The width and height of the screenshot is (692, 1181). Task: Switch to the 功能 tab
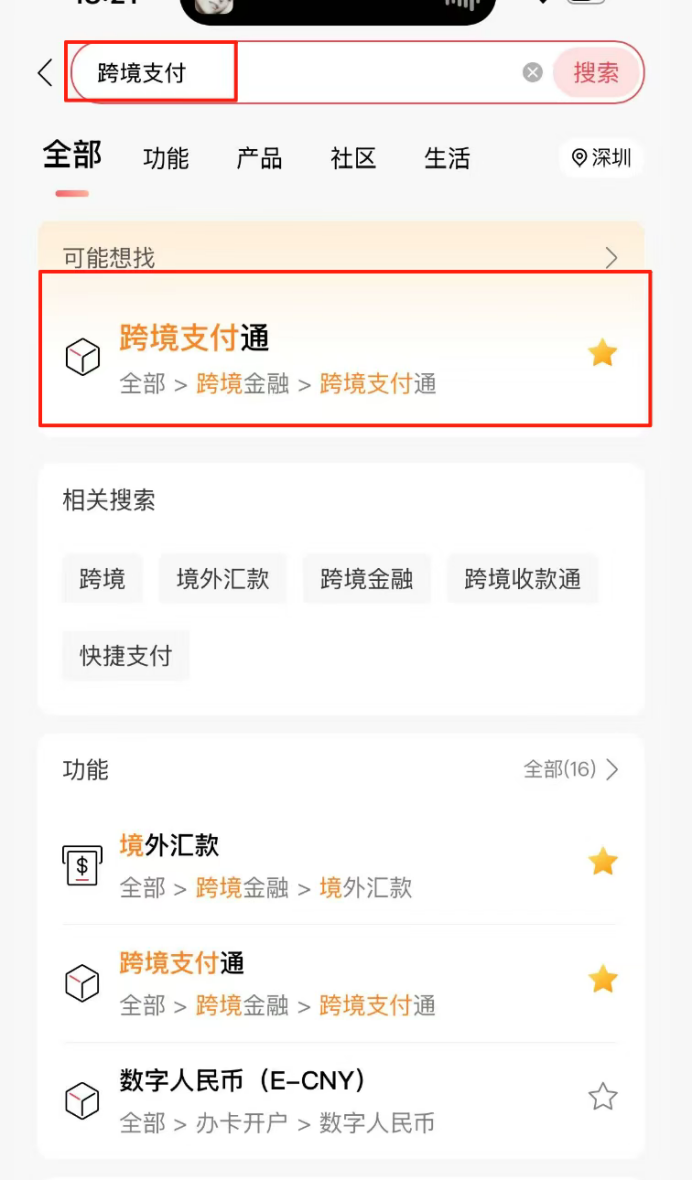[166, 158]
